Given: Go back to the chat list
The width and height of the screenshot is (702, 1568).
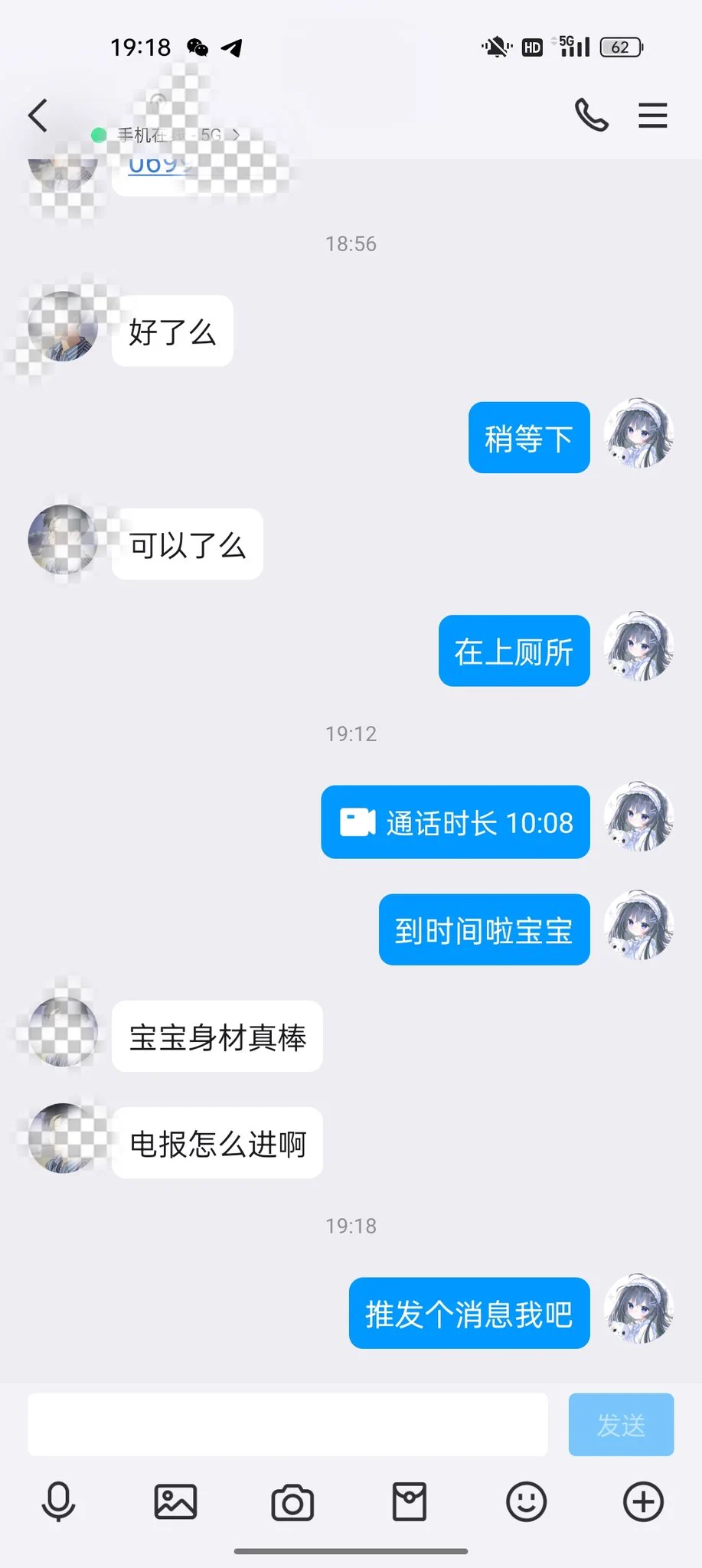Looking at the screenshot, I should [x=38, y=116].
